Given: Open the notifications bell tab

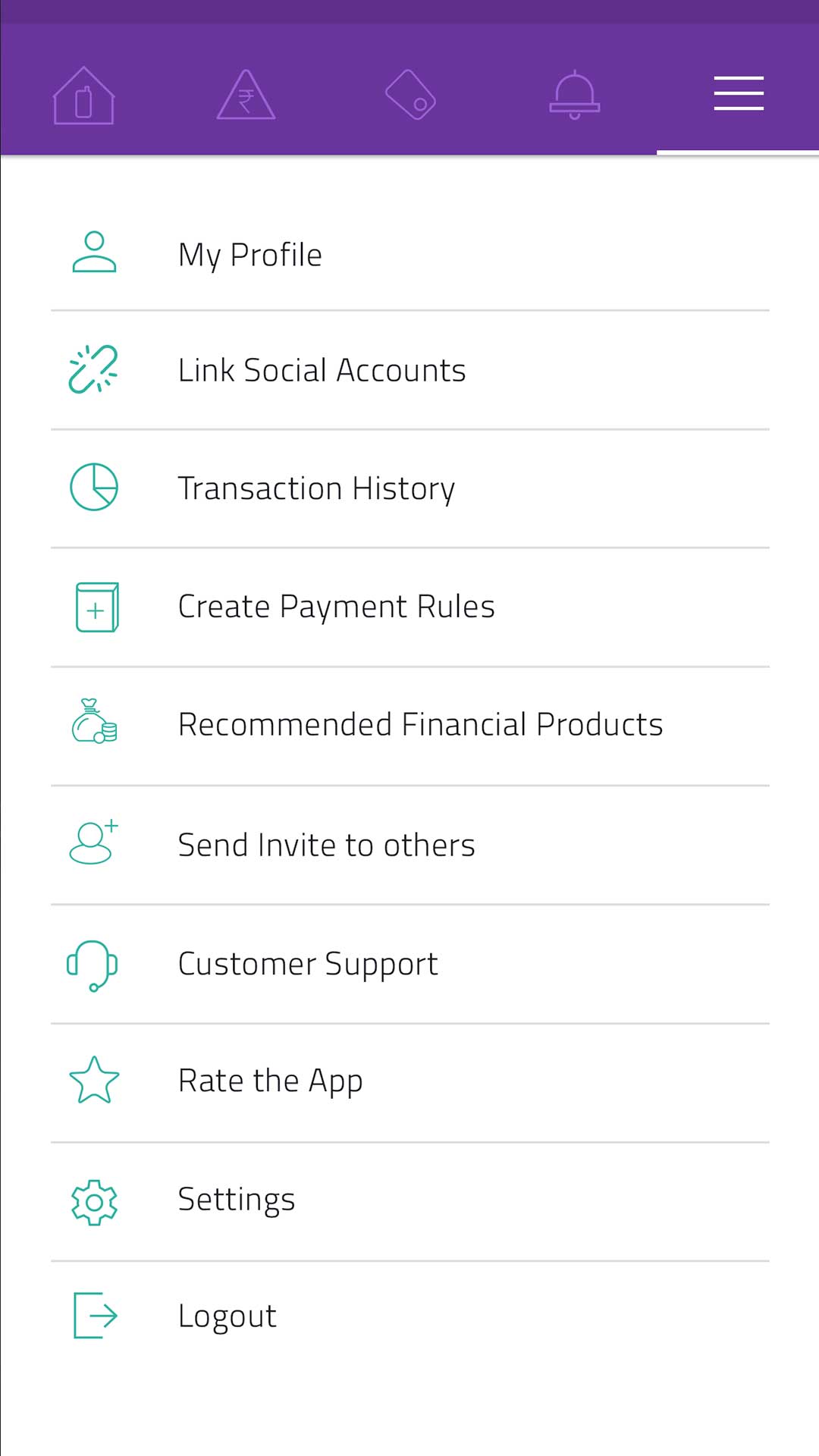Looking at the screenshot, I should pos(574,96).
